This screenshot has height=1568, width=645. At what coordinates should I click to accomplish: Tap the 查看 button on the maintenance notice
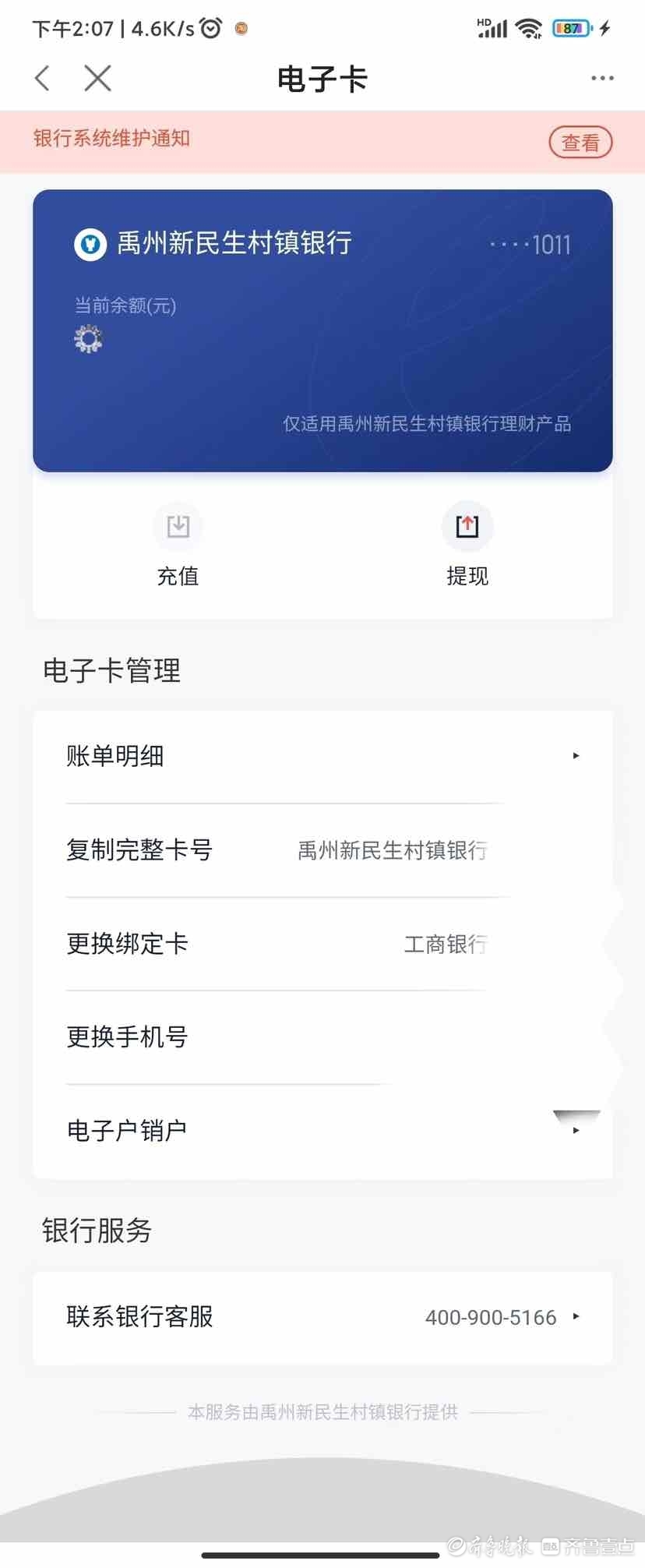pos(580,142)
